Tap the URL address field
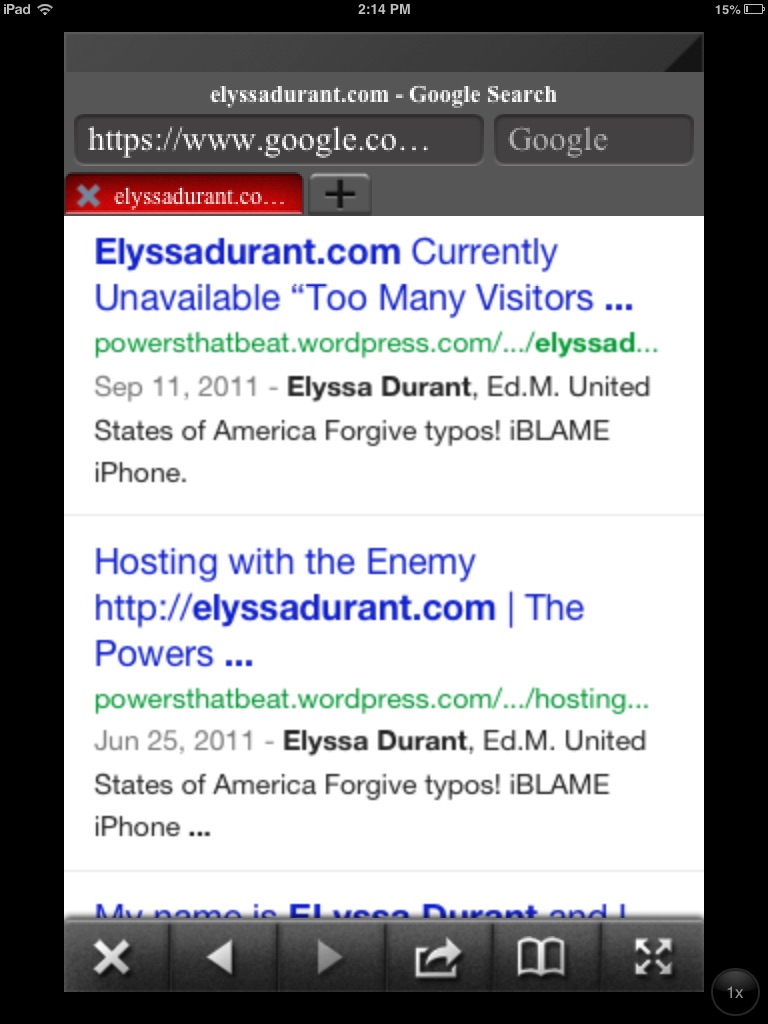The image size is (768, 1024). pos(278,140)
